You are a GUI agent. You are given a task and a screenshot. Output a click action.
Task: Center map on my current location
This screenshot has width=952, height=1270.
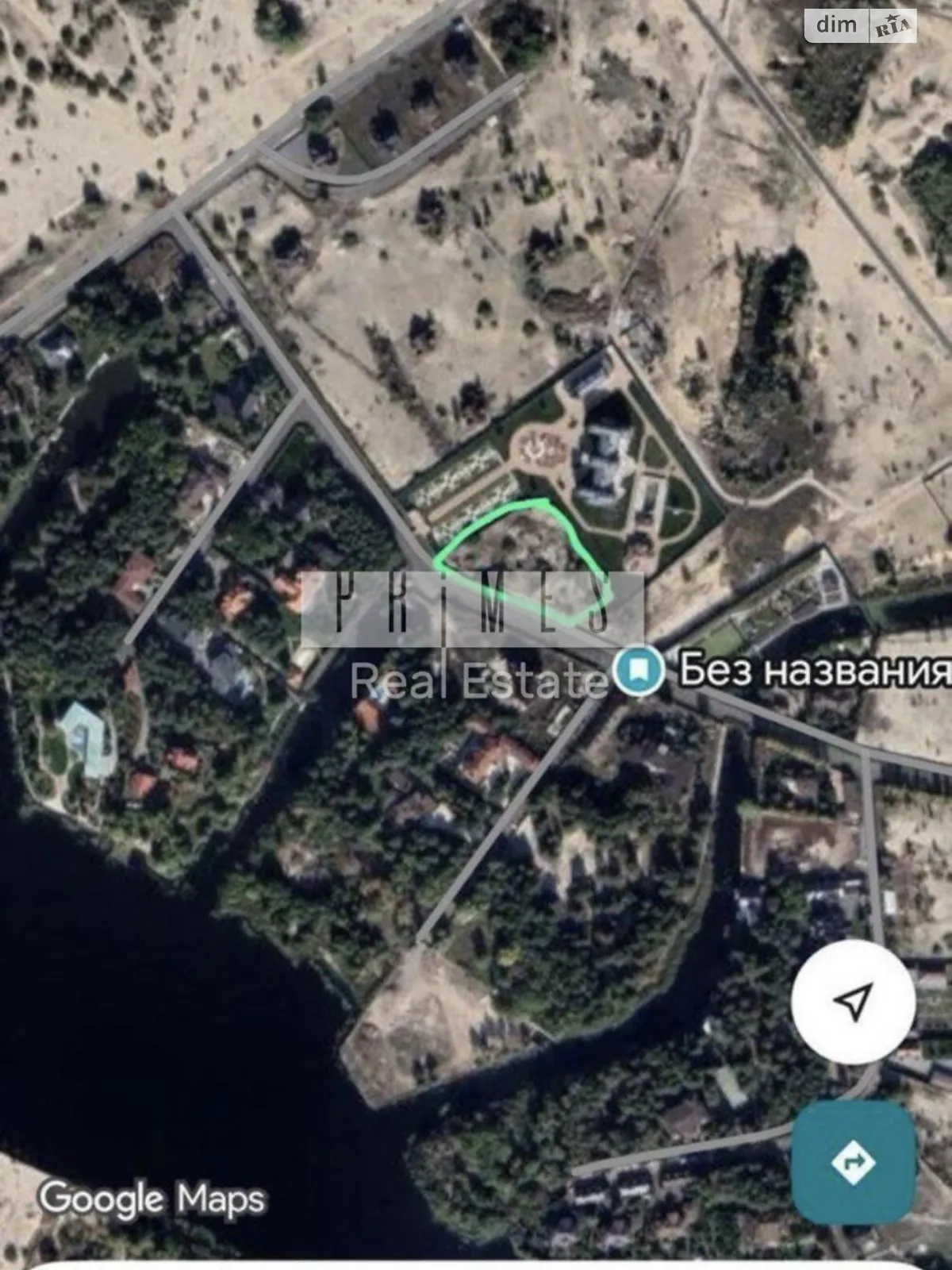(853, 1003)
